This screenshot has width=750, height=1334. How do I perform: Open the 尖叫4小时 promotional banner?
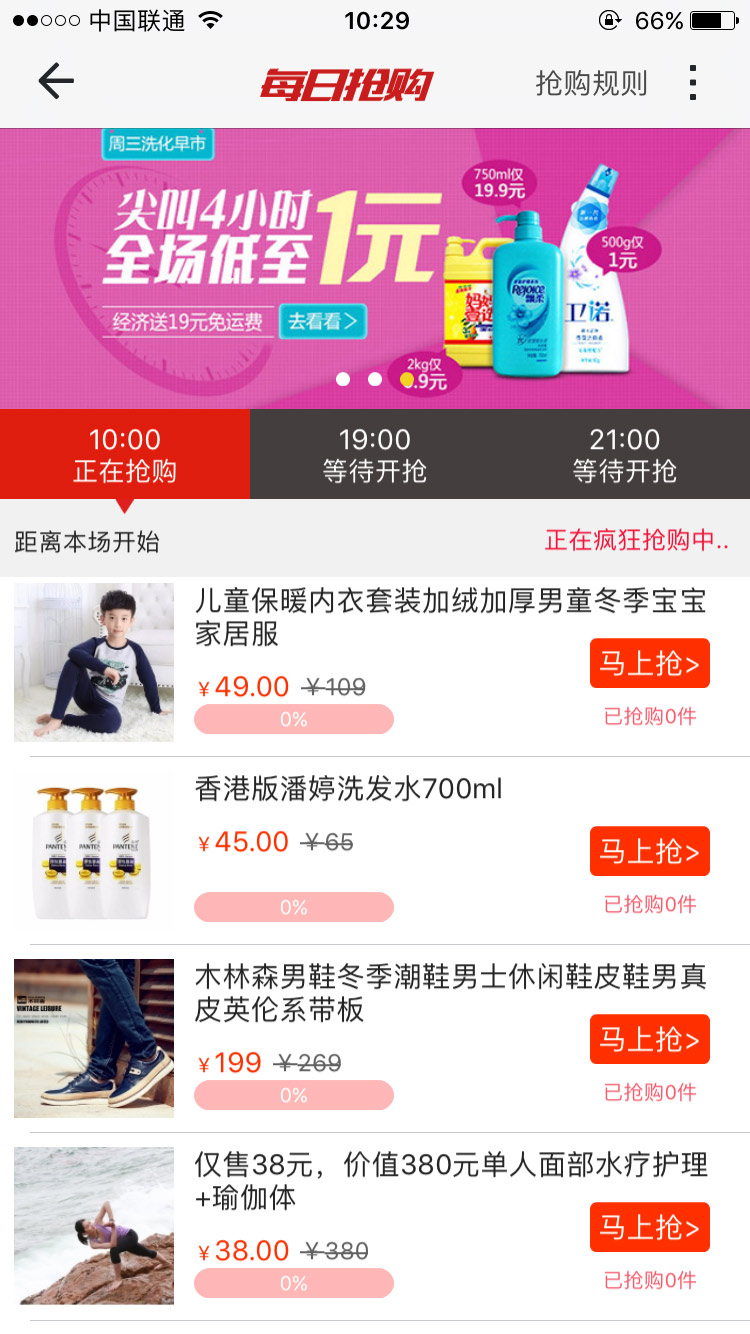[375, 268]
